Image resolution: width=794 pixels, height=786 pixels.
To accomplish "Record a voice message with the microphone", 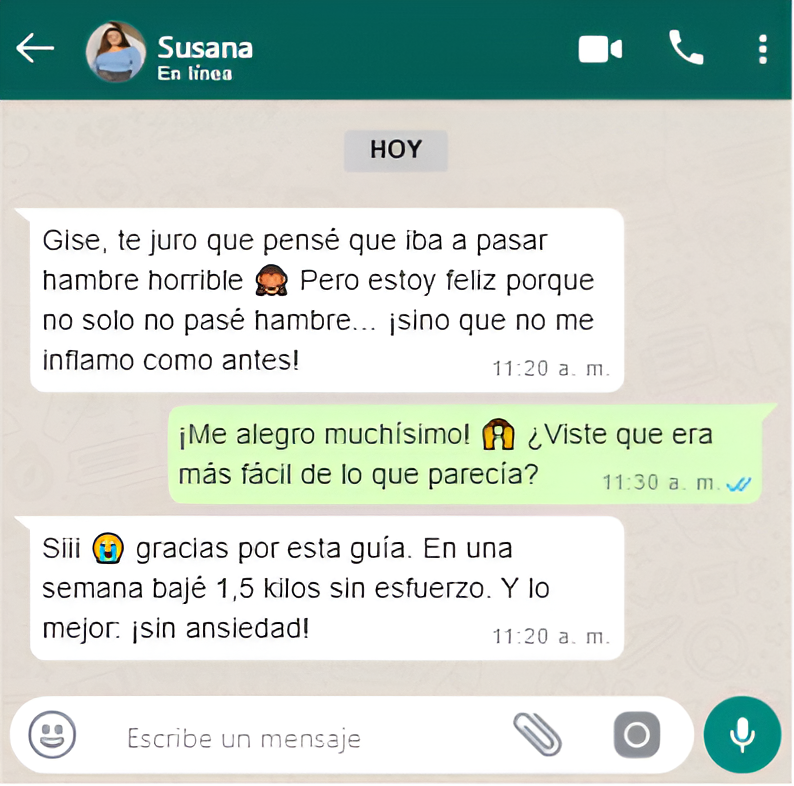I will click(741, 735).
